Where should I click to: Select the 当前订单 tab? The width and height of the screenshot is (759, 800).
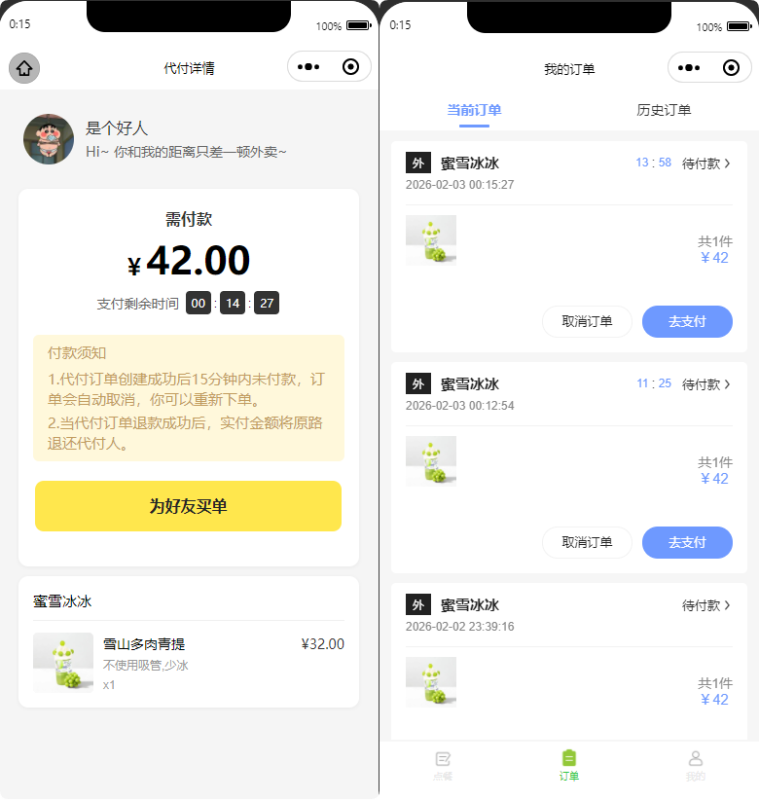pos(473,111)
